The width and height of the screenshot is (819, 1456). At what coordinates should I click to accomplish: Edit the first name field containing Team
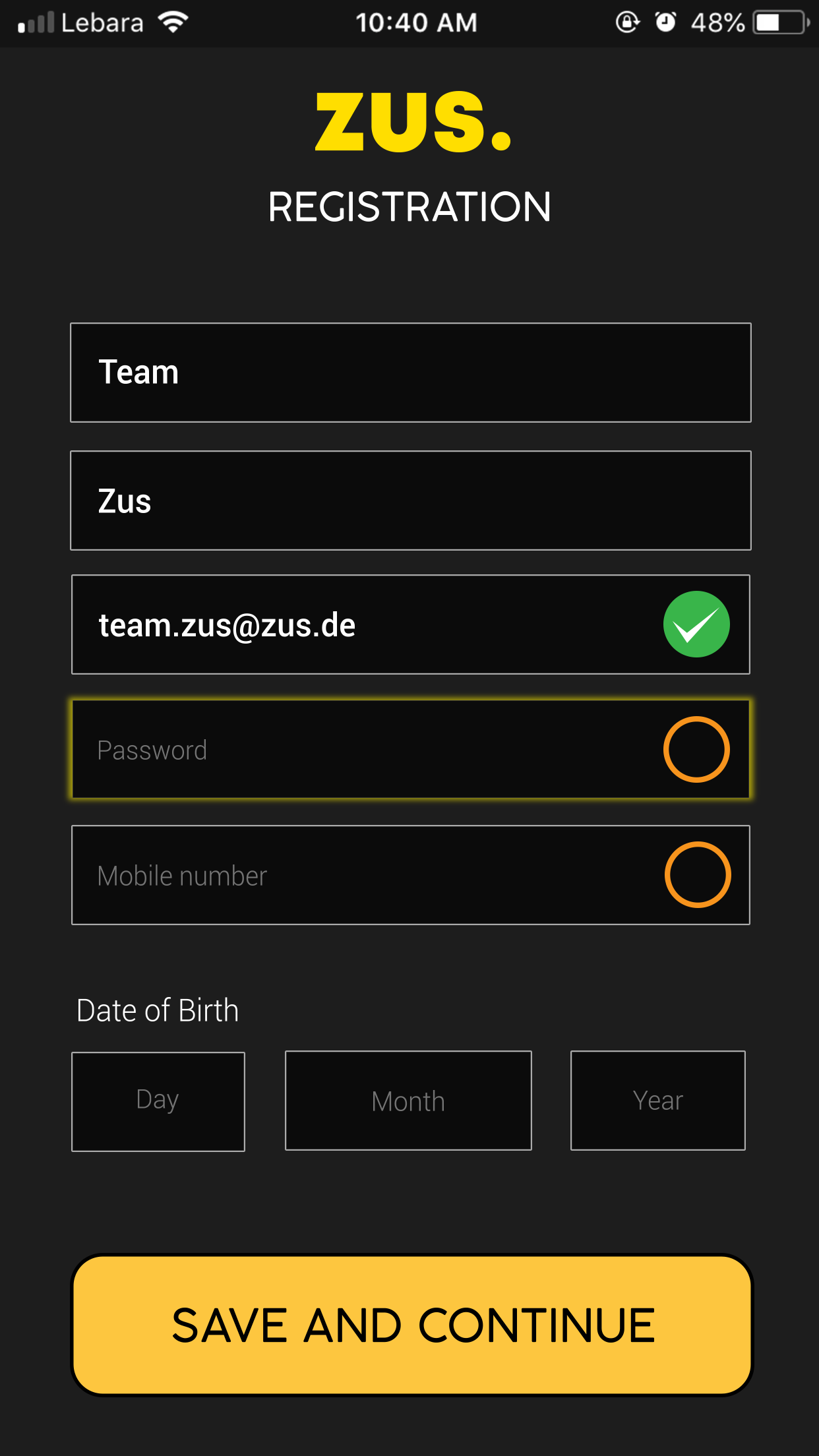pos(410,373)
